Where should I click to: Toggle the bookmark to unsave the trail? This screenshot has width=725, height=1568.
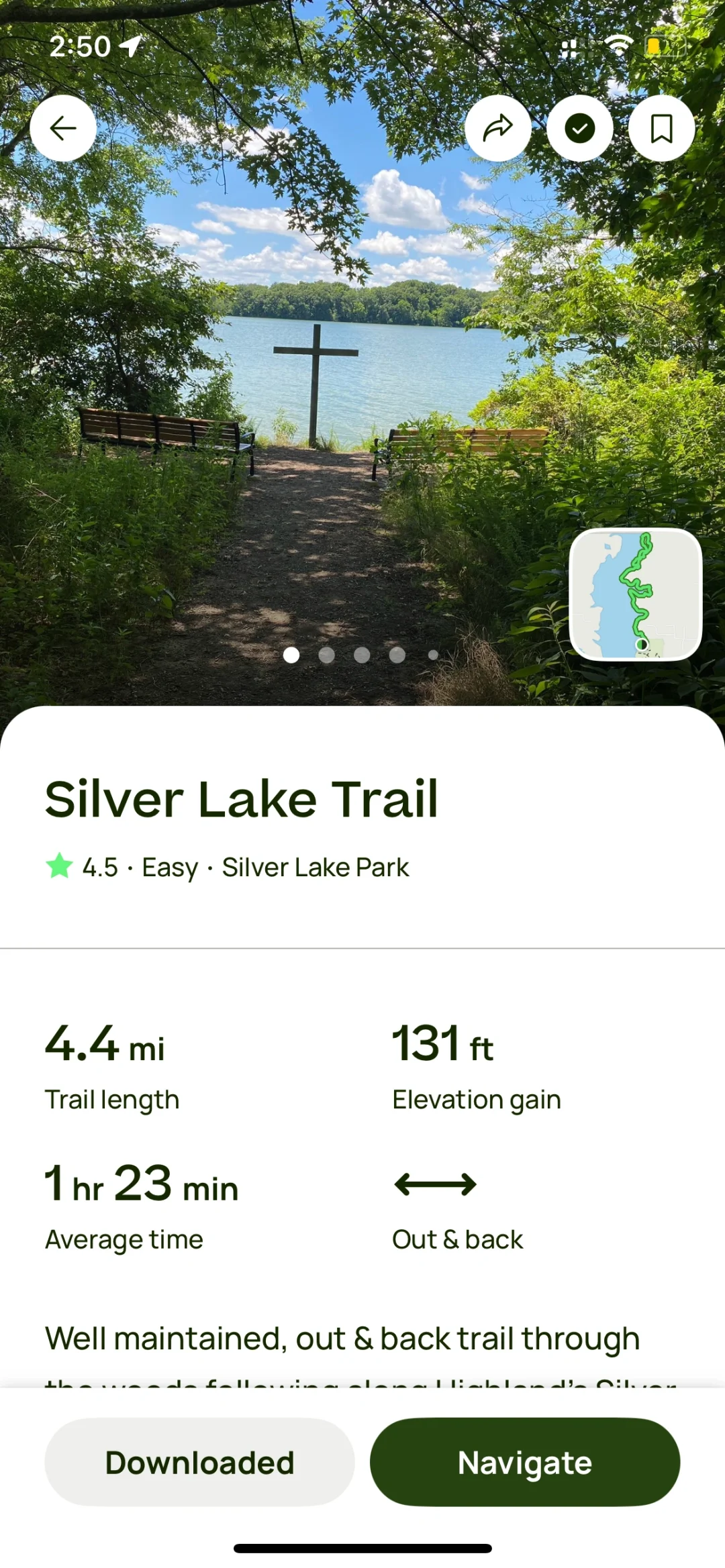point(661,127)
